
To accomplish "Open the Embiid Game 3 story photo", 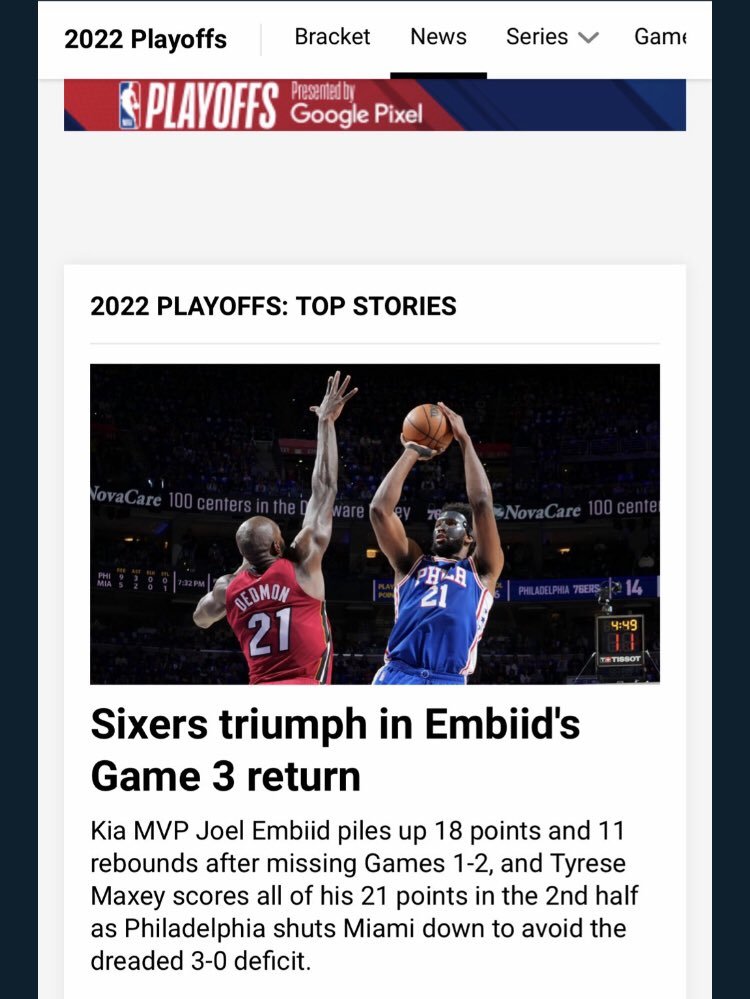I will click(x=374, y=523).
